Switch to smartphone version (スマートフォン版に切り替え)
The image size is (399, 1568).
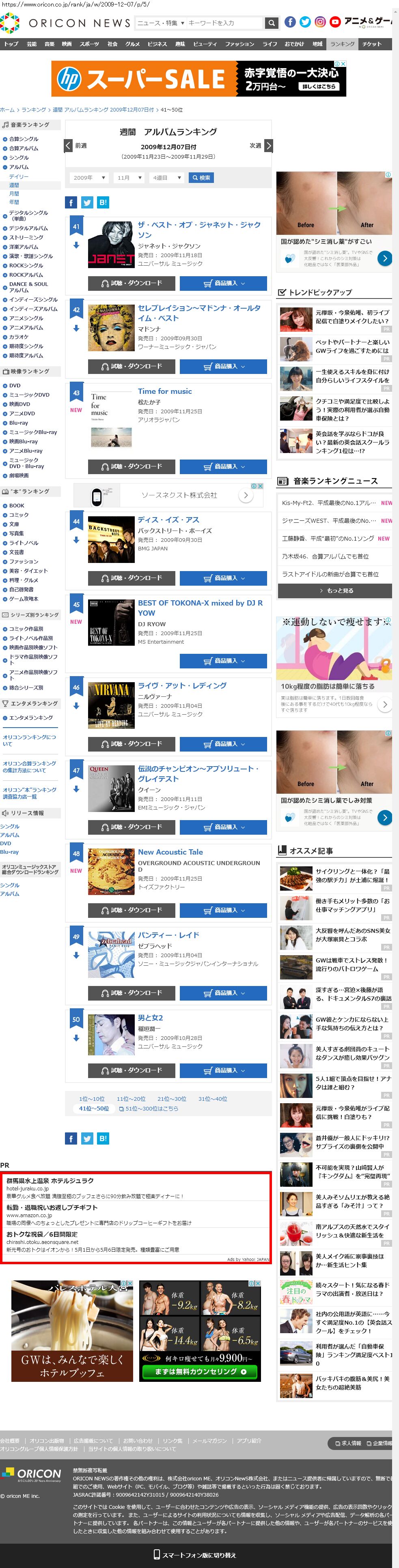tap(198, 1555)
